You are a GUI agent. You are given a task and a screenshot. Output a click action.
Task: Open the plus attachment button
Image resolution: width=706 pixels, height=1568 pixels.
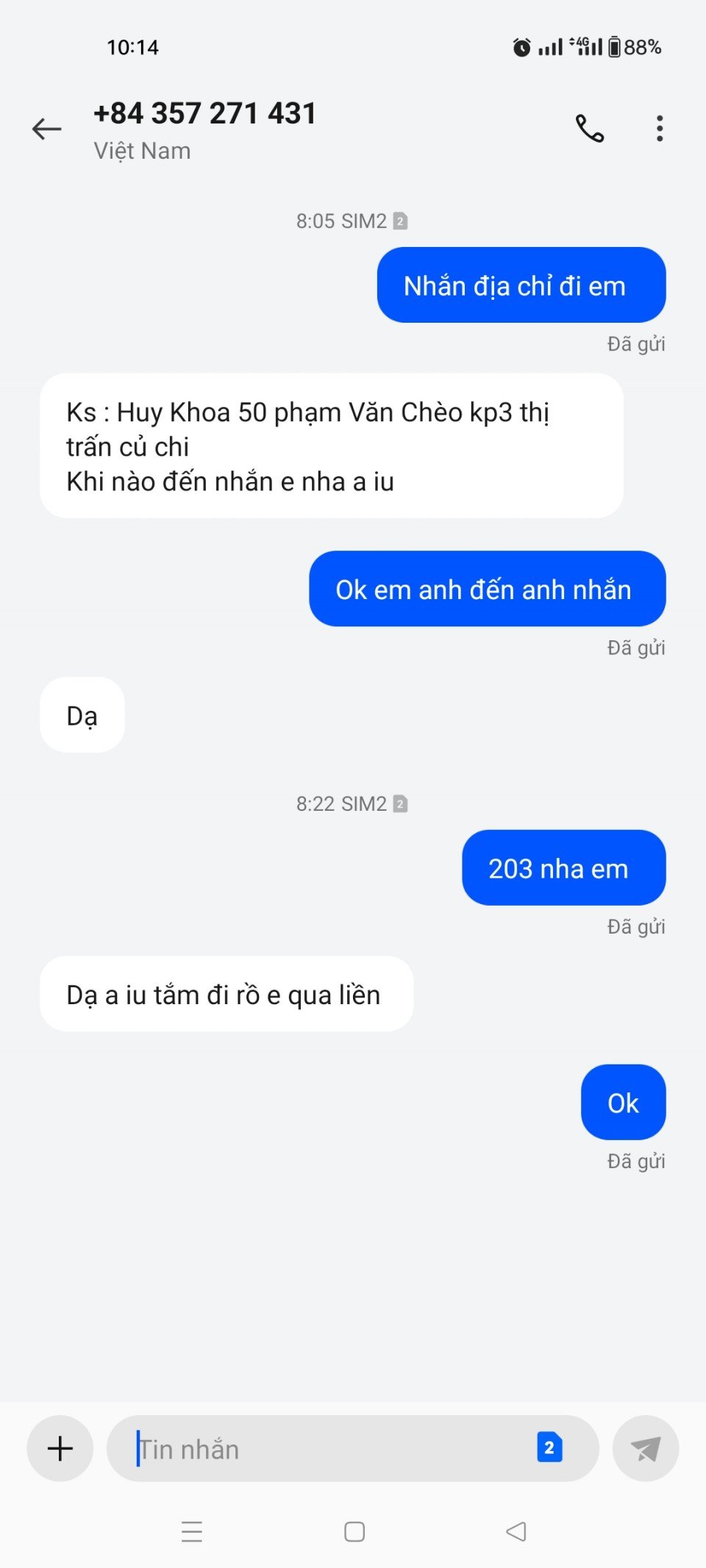pos(60,1448)
